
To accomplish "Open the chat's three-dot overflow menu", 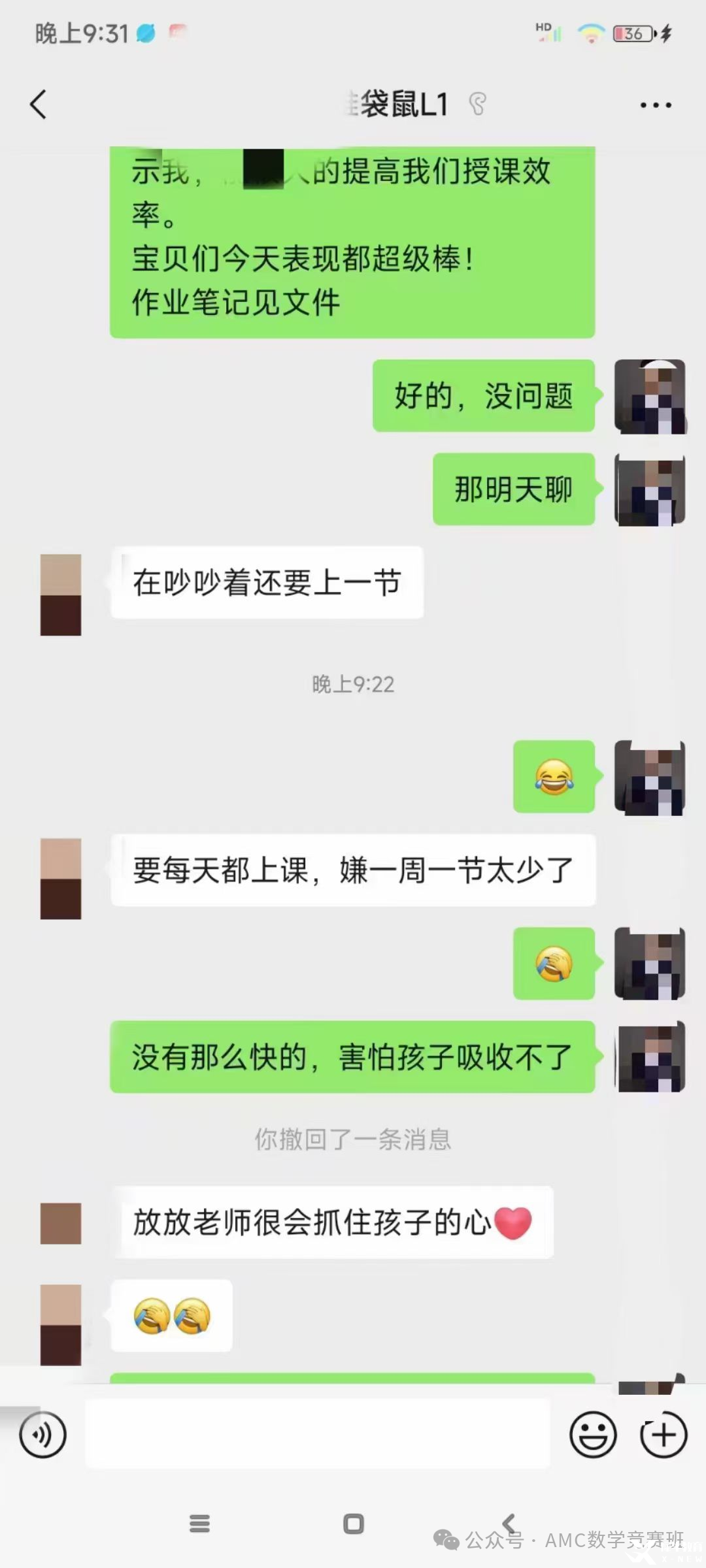I will point(655,105).
